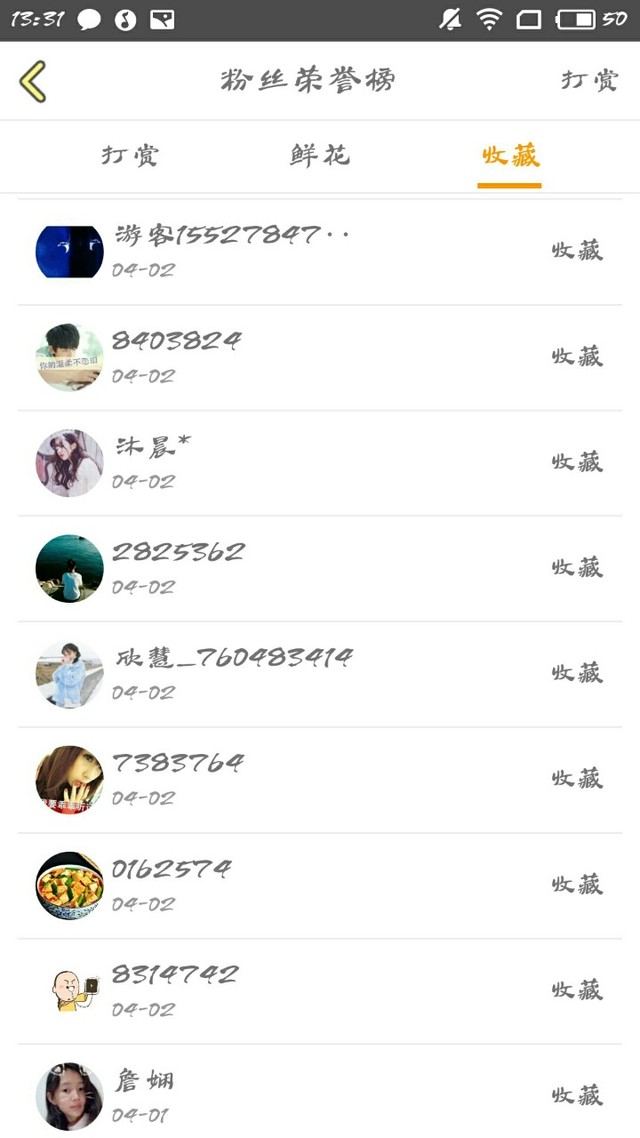Image resolution: width=640 pixels, height=1138 pixels.
Task: Open 欣慧_760483414's entry
Action: pyautogui.click(x=320, y=674)
